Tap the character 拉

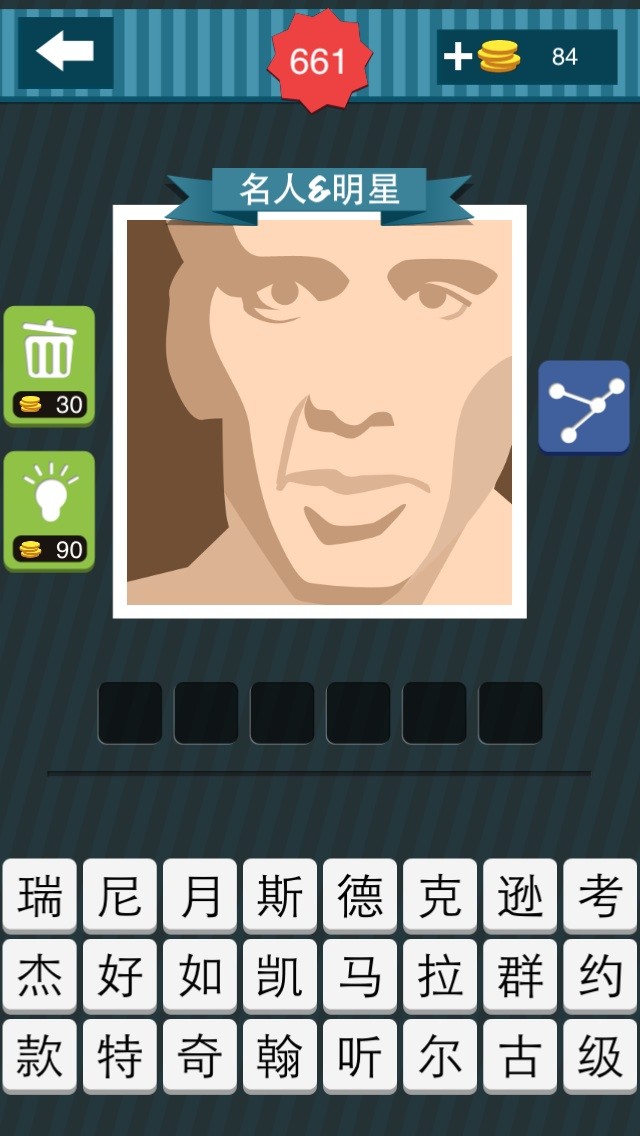[x=440, y=977]
